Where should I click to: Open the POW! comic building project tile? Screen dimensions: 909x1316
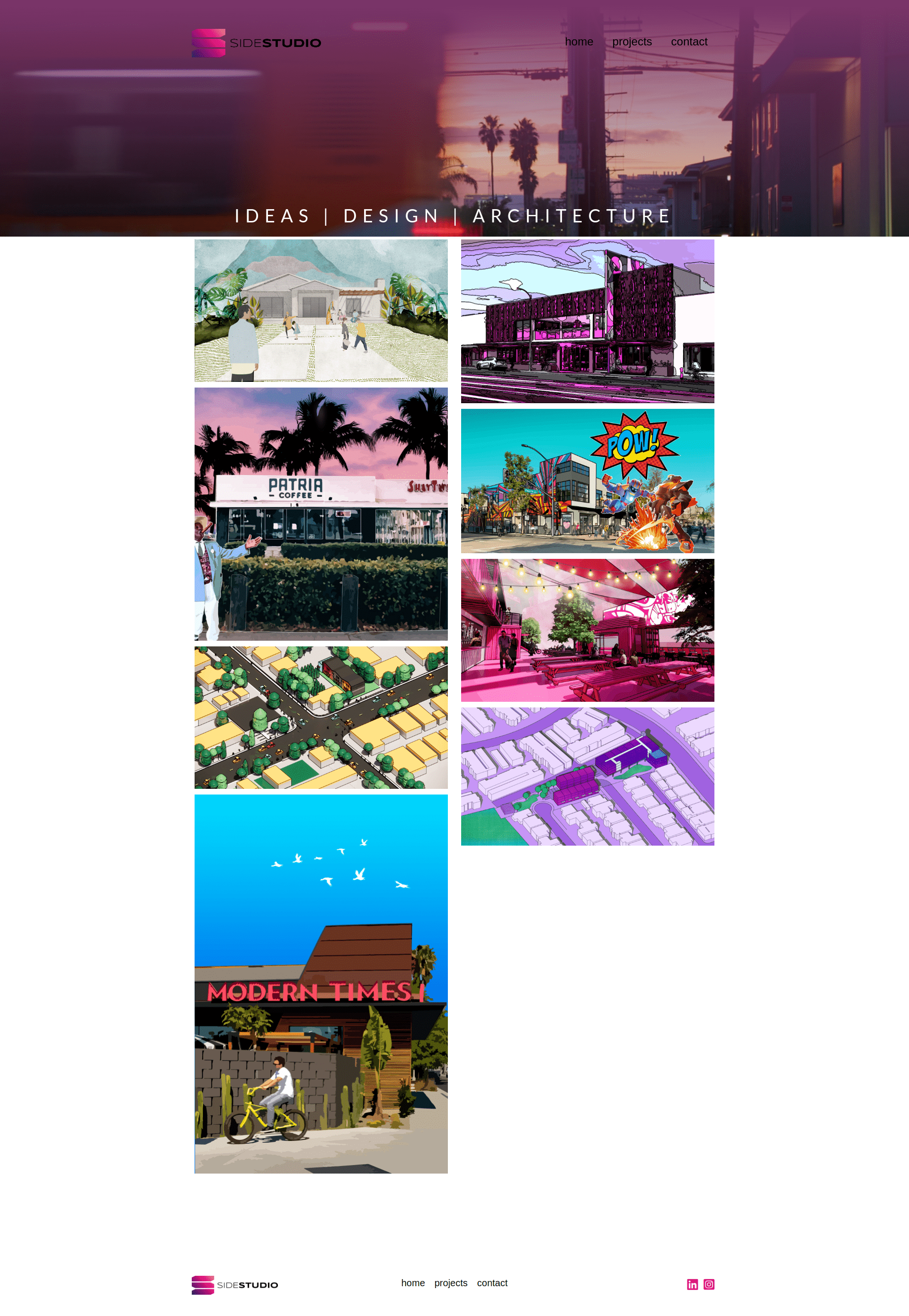tap(587, 481)
